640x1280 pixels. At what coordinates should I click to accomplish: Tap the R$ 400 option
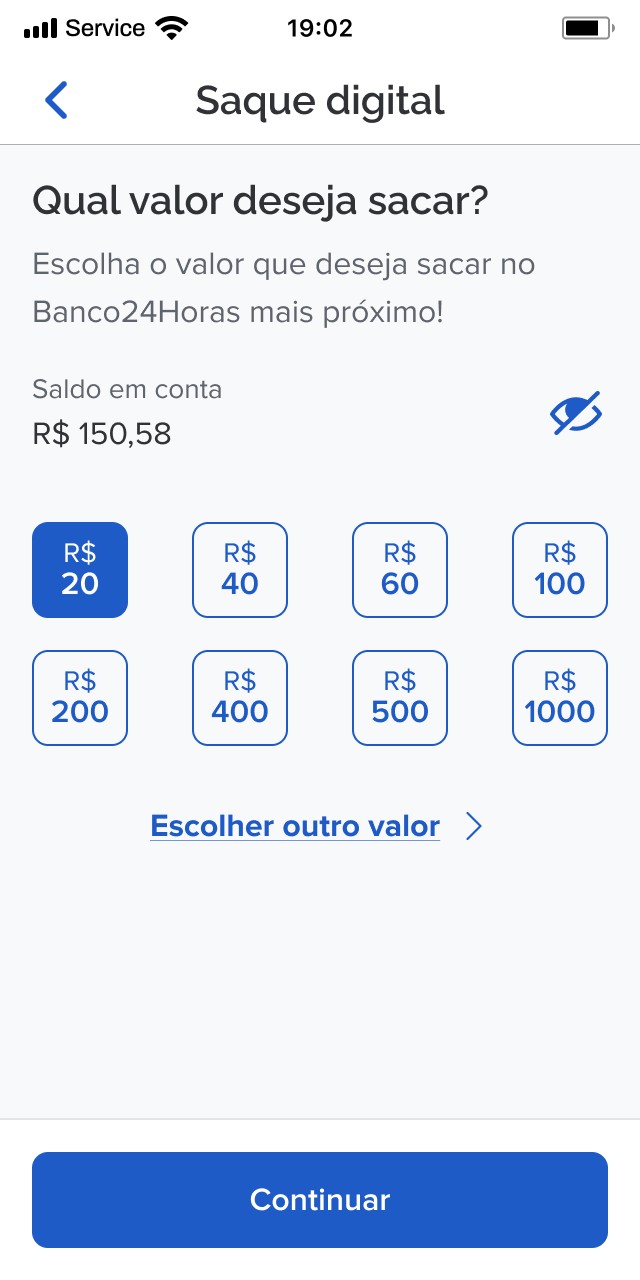pyautogui.click(x=240, y=698)
